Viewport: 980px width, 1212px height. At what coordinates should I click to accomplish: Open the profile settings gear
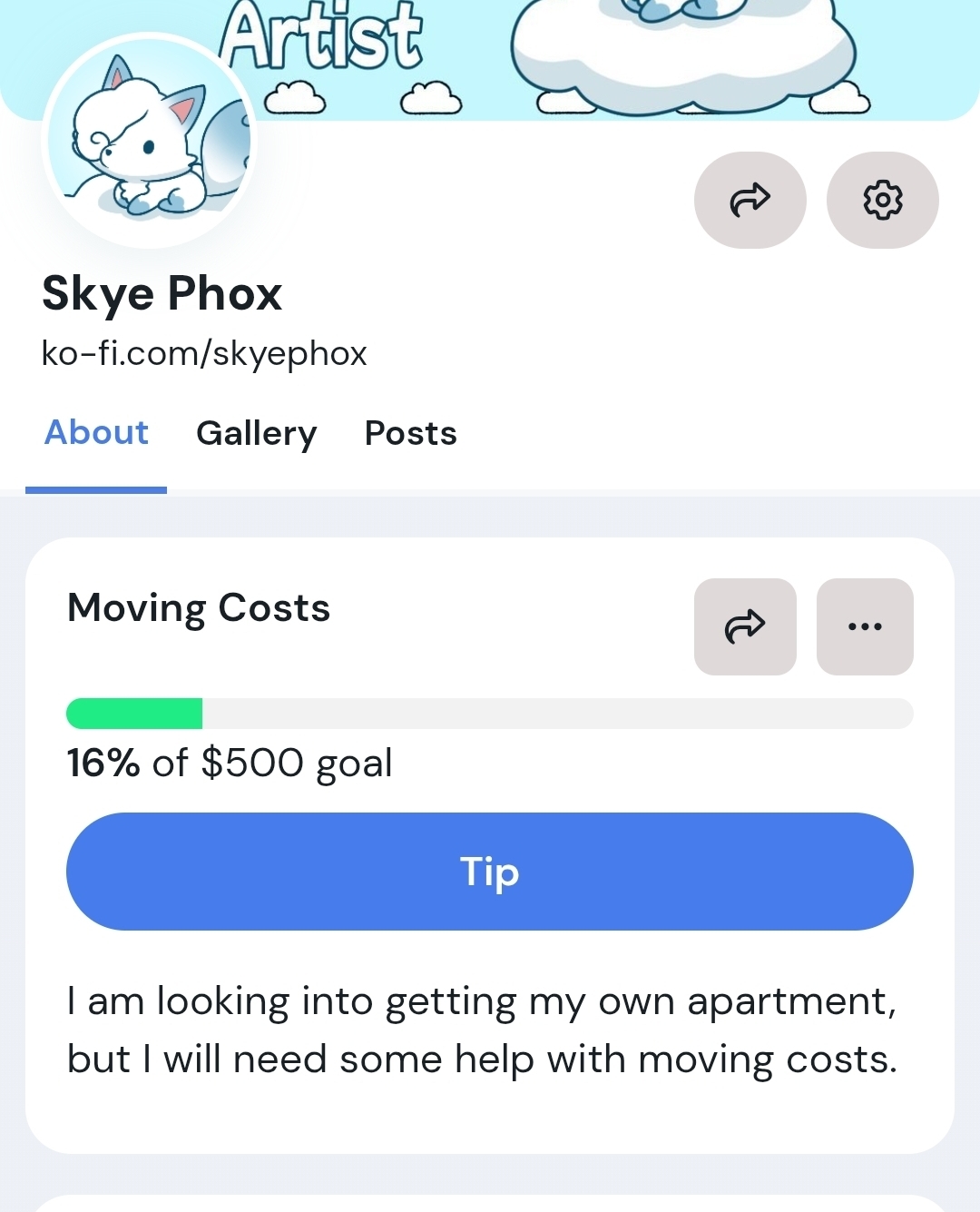882,200
